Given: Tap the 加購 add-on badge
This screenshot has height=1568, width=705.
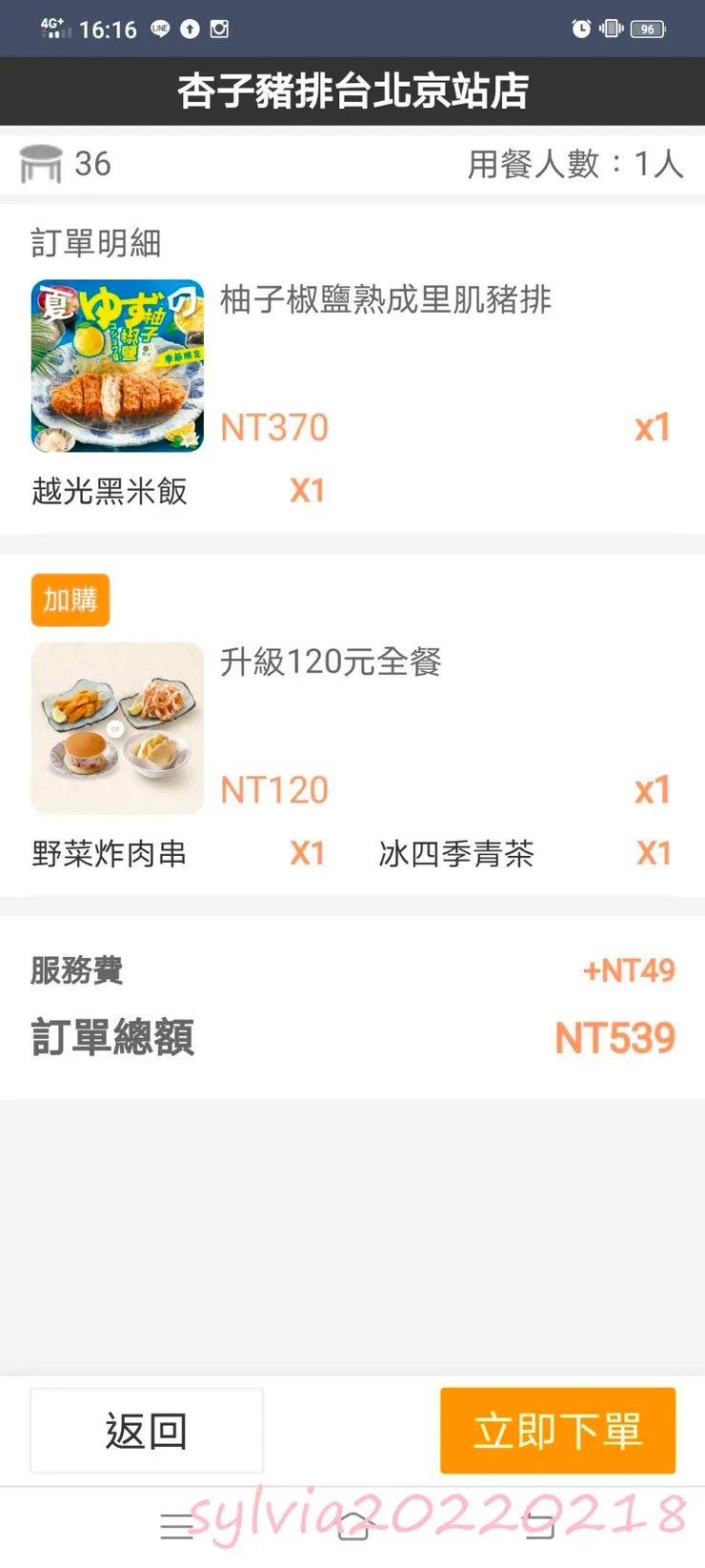Looking at the screenshot, I should point(70,601).
